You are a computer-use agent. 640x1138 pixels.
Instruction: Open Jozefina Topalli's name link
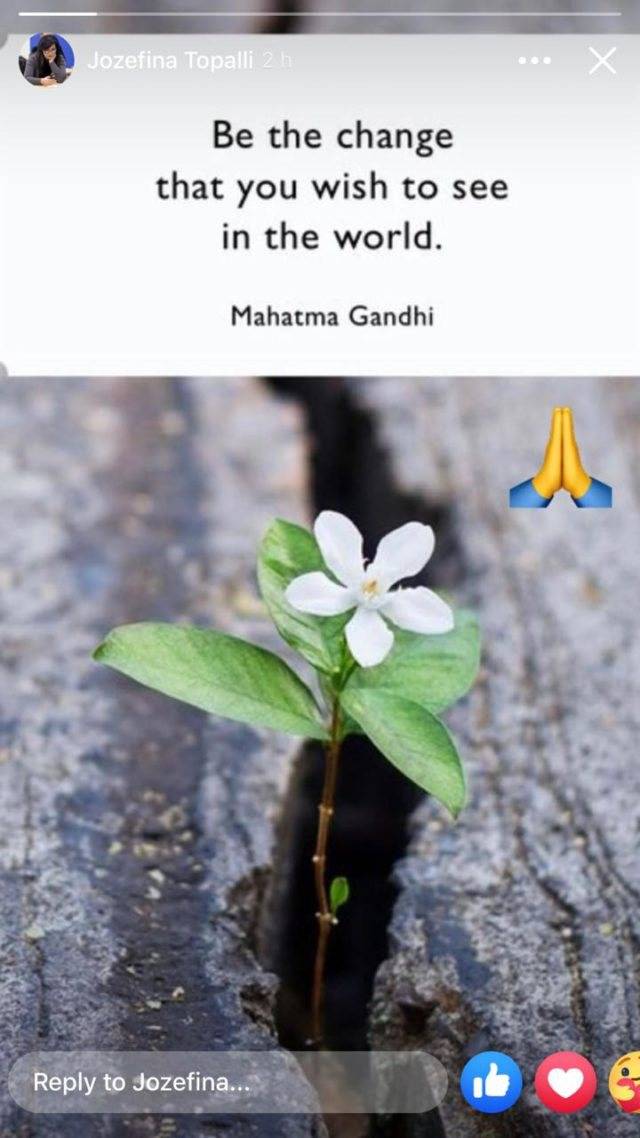tap(170, 62)
